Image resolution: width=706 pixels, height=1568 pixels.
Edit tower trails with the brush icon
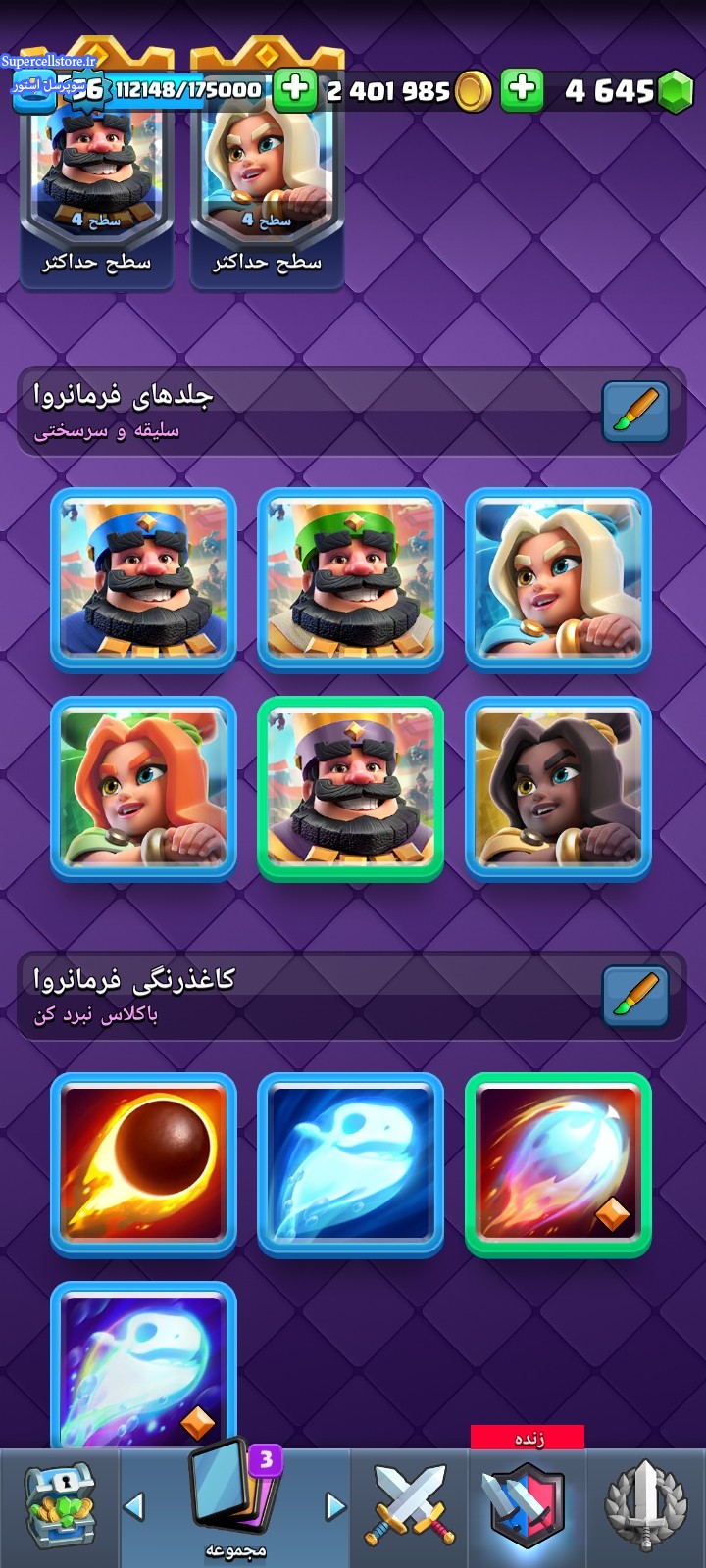point(635,996)
